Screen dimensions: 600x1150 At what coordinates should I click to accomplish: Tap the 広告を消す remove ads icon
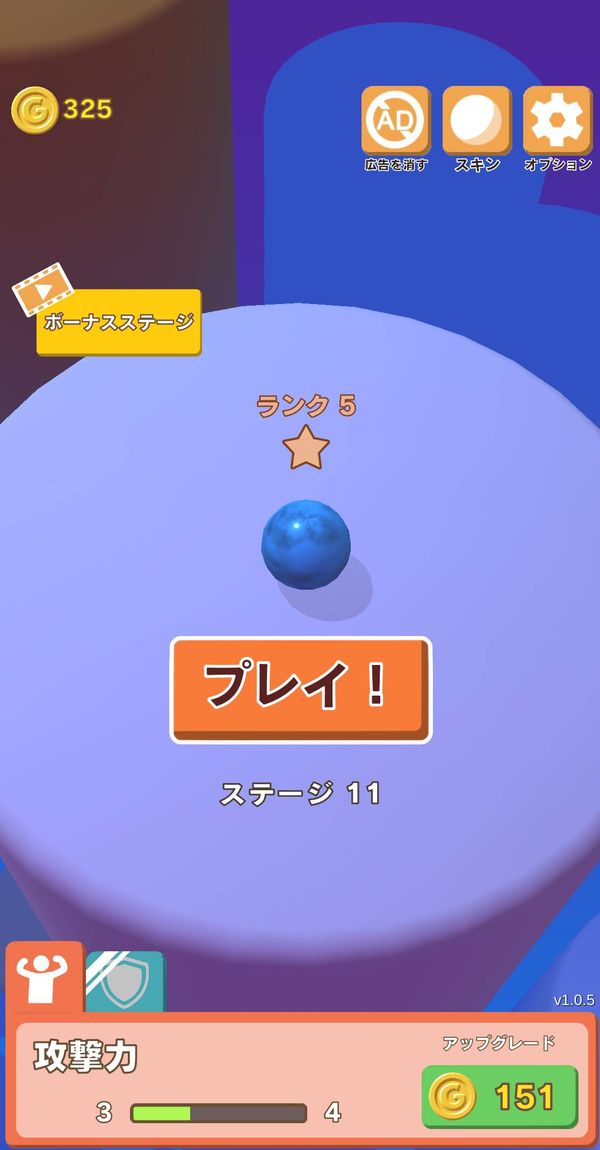396,122
